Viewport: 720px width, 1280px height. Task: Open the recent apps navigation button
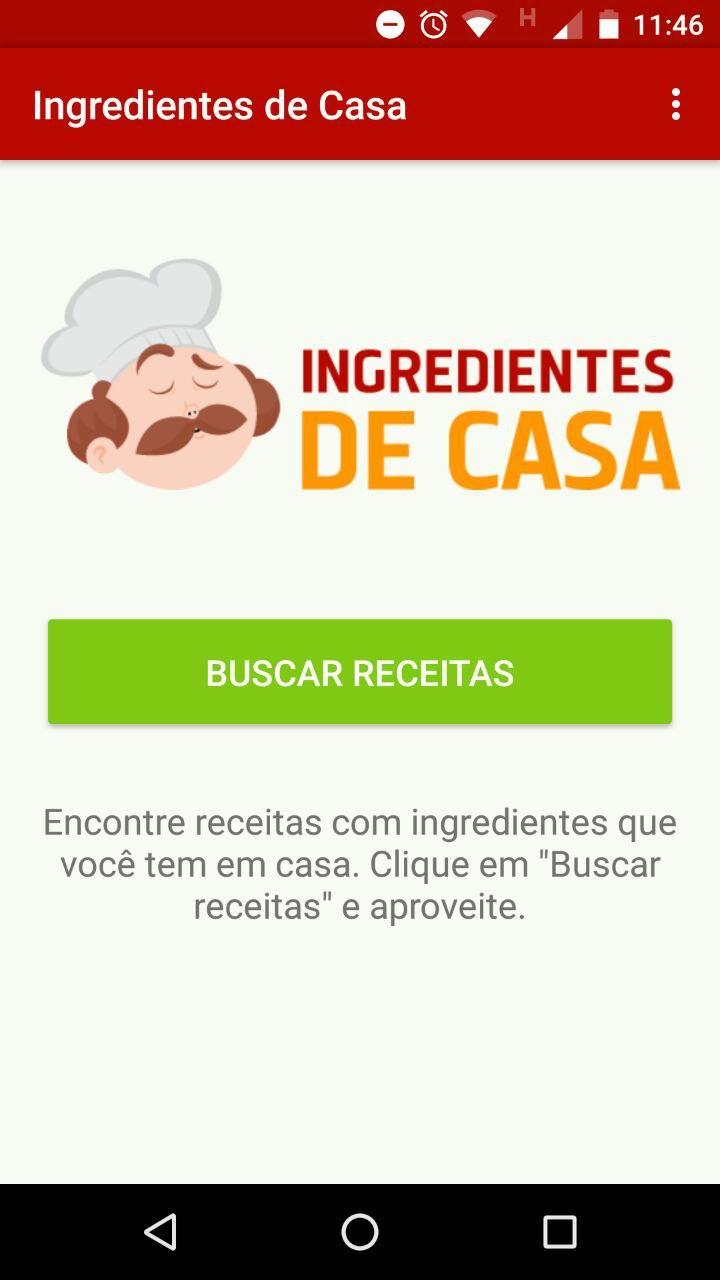pos(558,1232)
